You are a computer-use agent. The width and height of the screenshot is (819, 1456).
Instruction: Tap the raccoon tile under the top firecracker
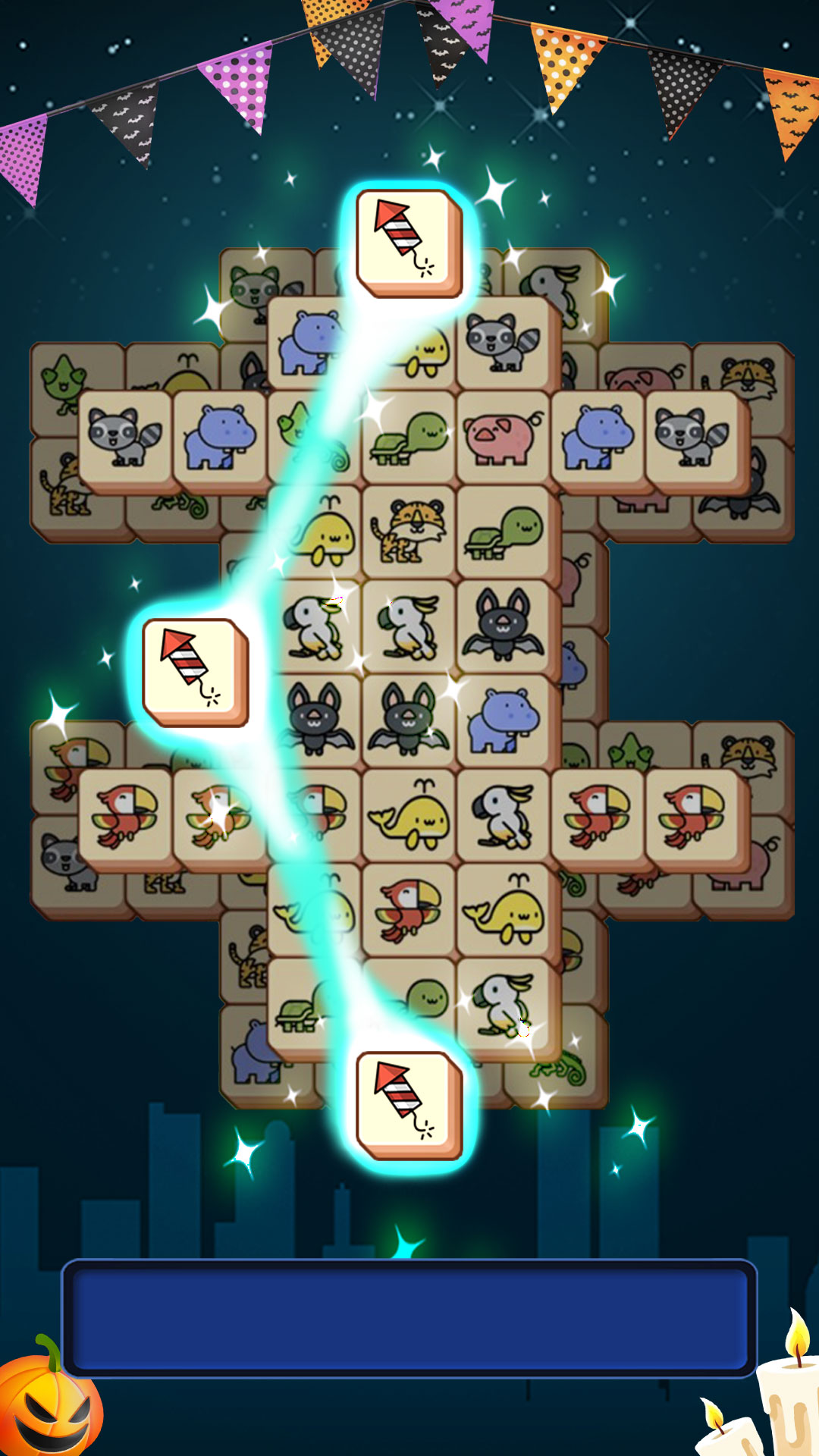pyautogui.click(x=502, y=343)
